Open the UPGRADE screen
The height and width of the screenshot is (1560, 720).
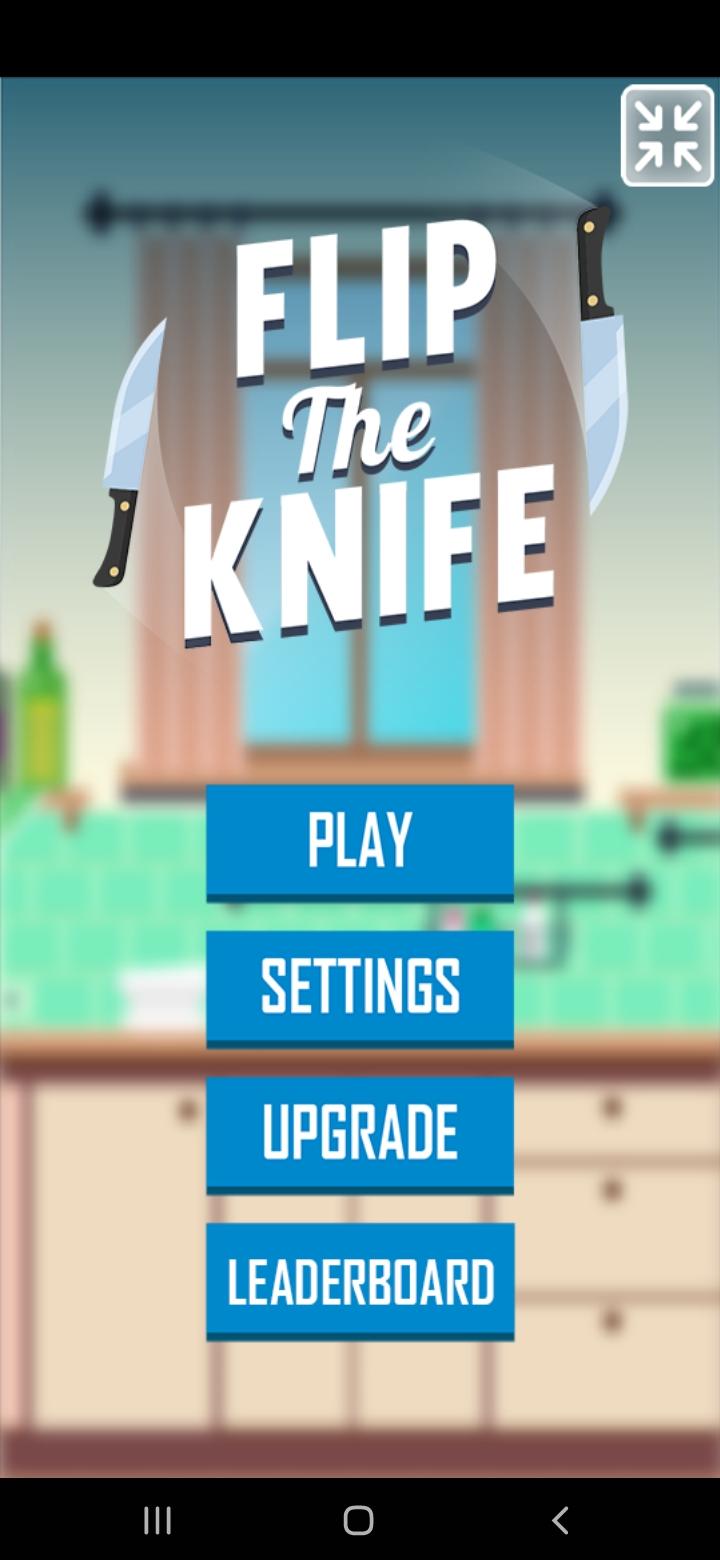pyautogui.click(x=360, y=1133)
